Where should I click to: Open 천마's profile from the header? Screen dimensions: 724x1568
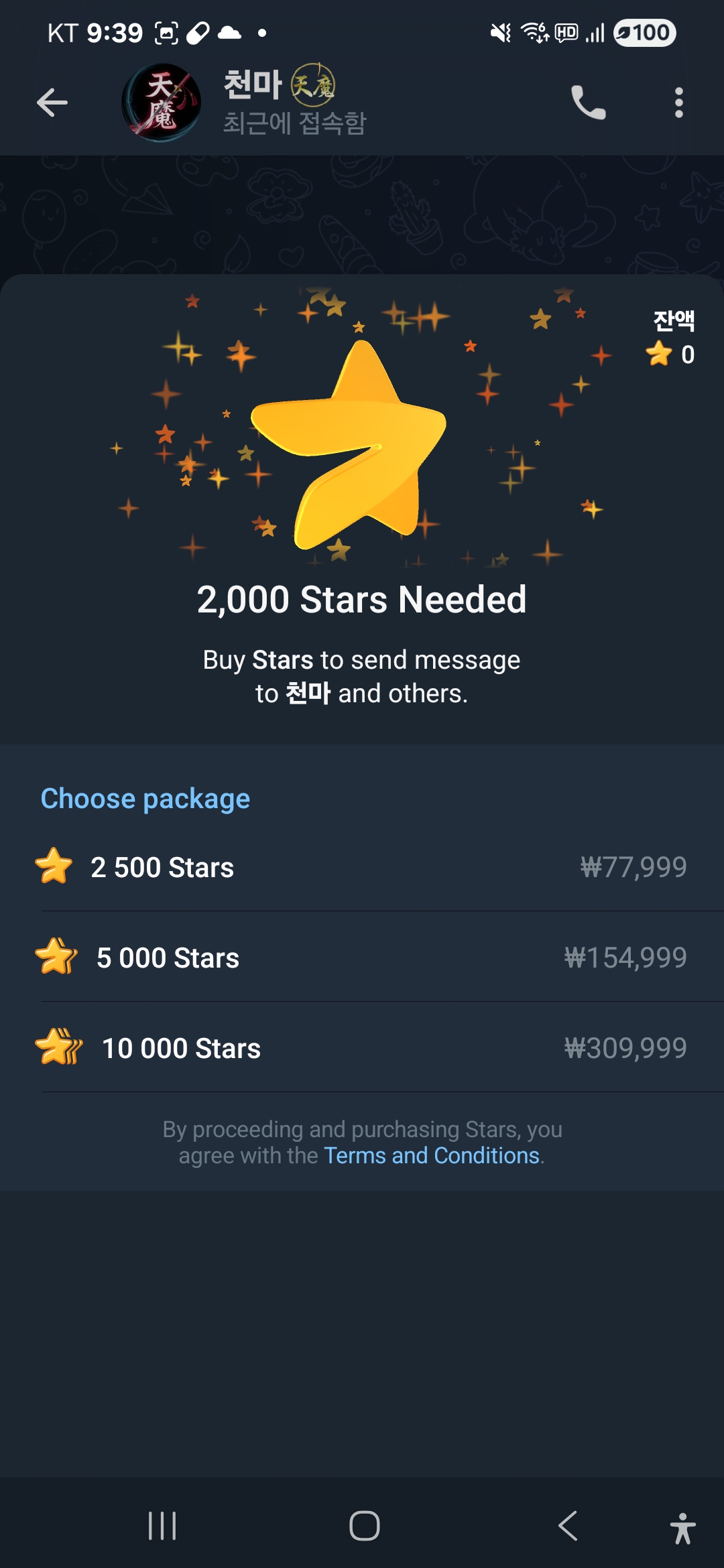[x=245, y=103]
